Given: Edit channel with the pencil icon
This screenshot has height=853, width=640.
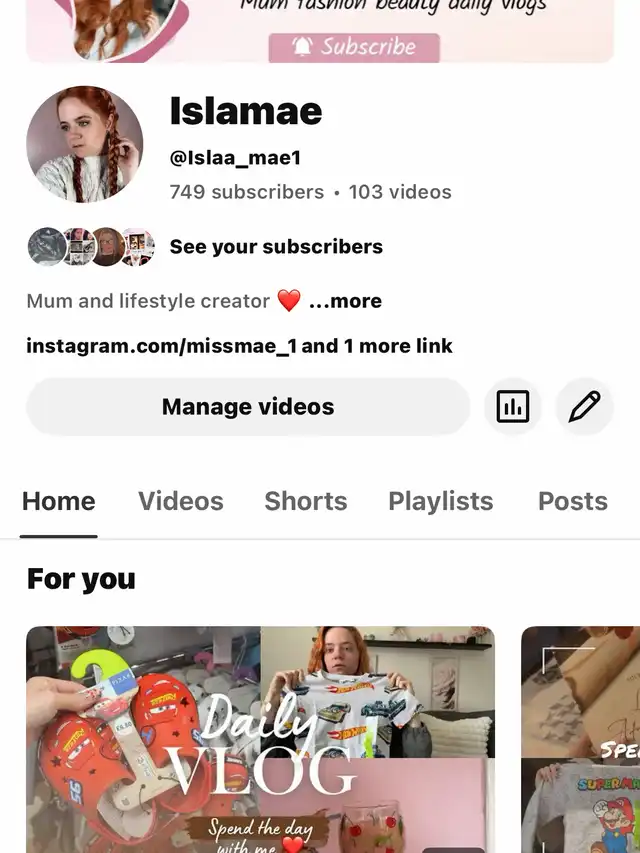Looking at the screenshot, I should click(x=584, y=407).
